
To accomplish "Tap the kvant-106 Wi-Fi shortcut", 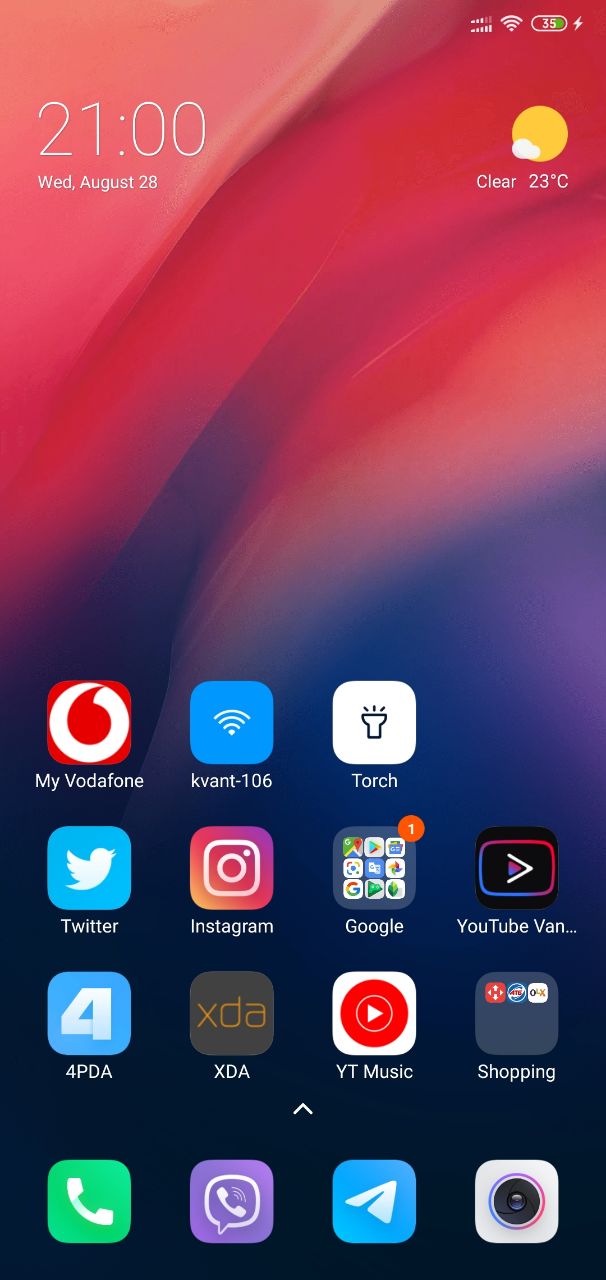I will pos(232,722).
